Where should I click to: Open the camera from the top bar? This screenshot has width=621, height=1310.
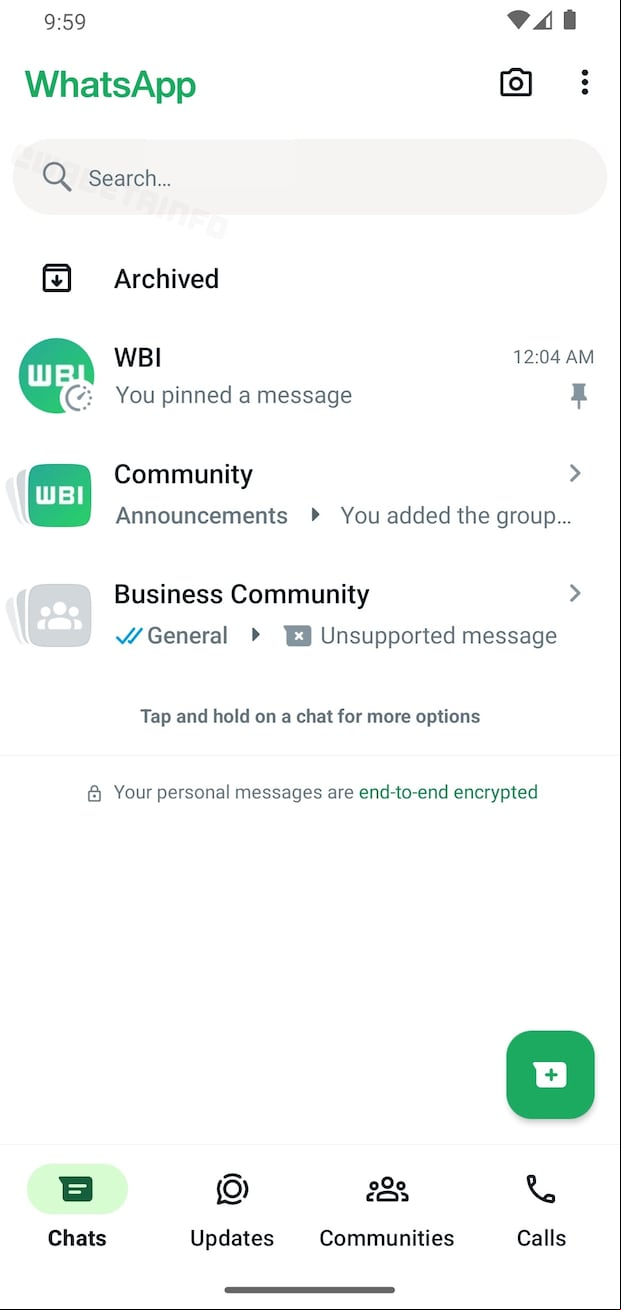(x=516, y=83)
